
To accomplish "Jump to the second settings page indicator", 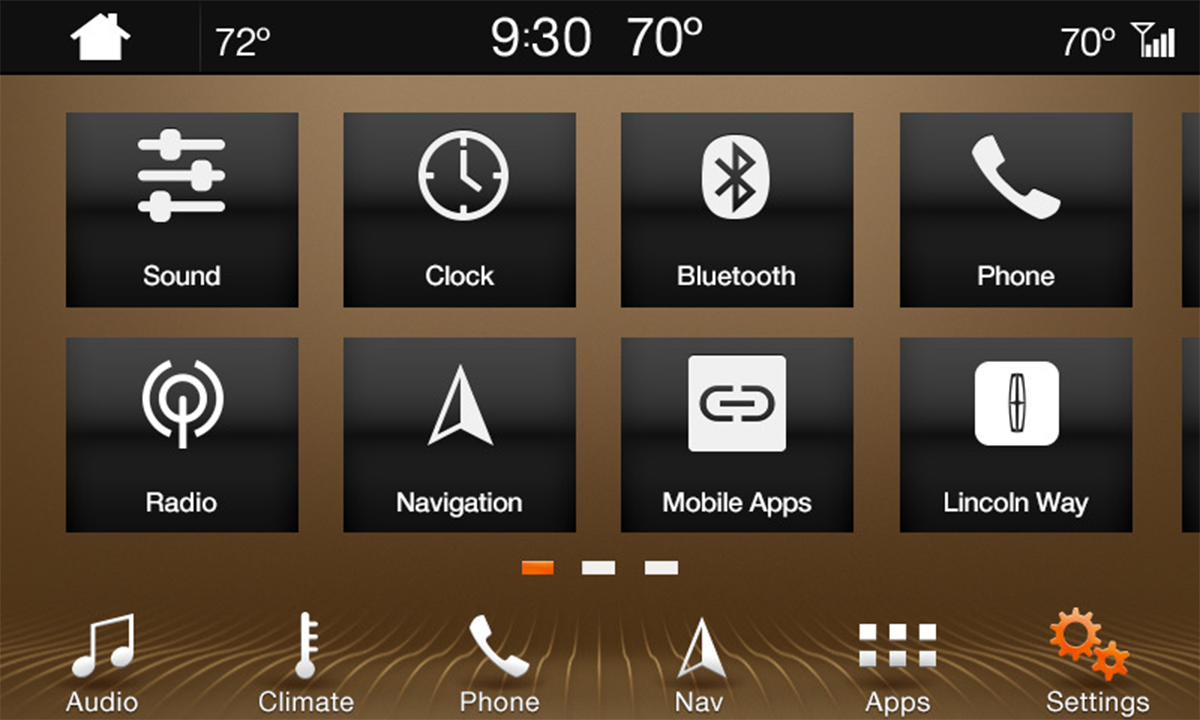I will click(599, 568).
